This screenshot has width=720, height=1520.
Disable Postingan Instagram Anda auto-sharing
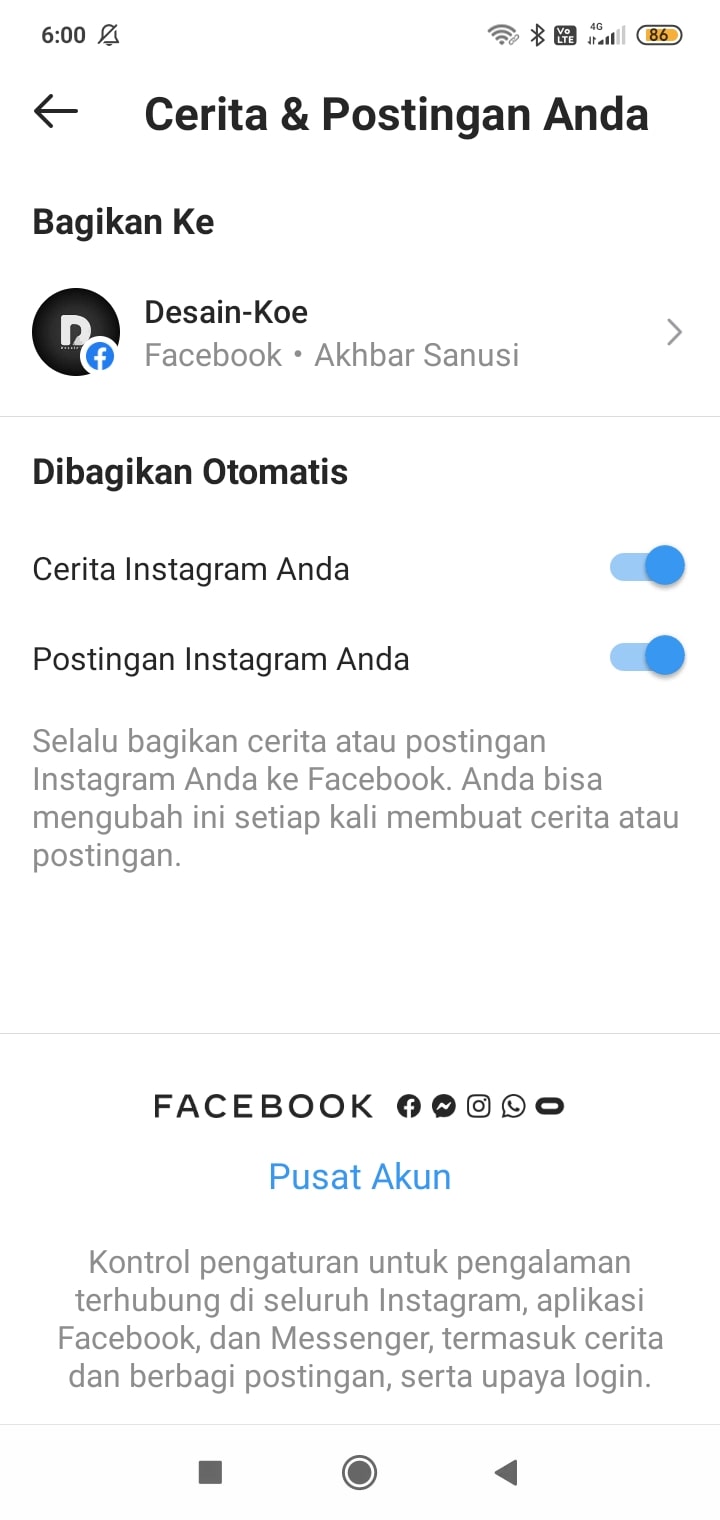[x=647, y=657]
